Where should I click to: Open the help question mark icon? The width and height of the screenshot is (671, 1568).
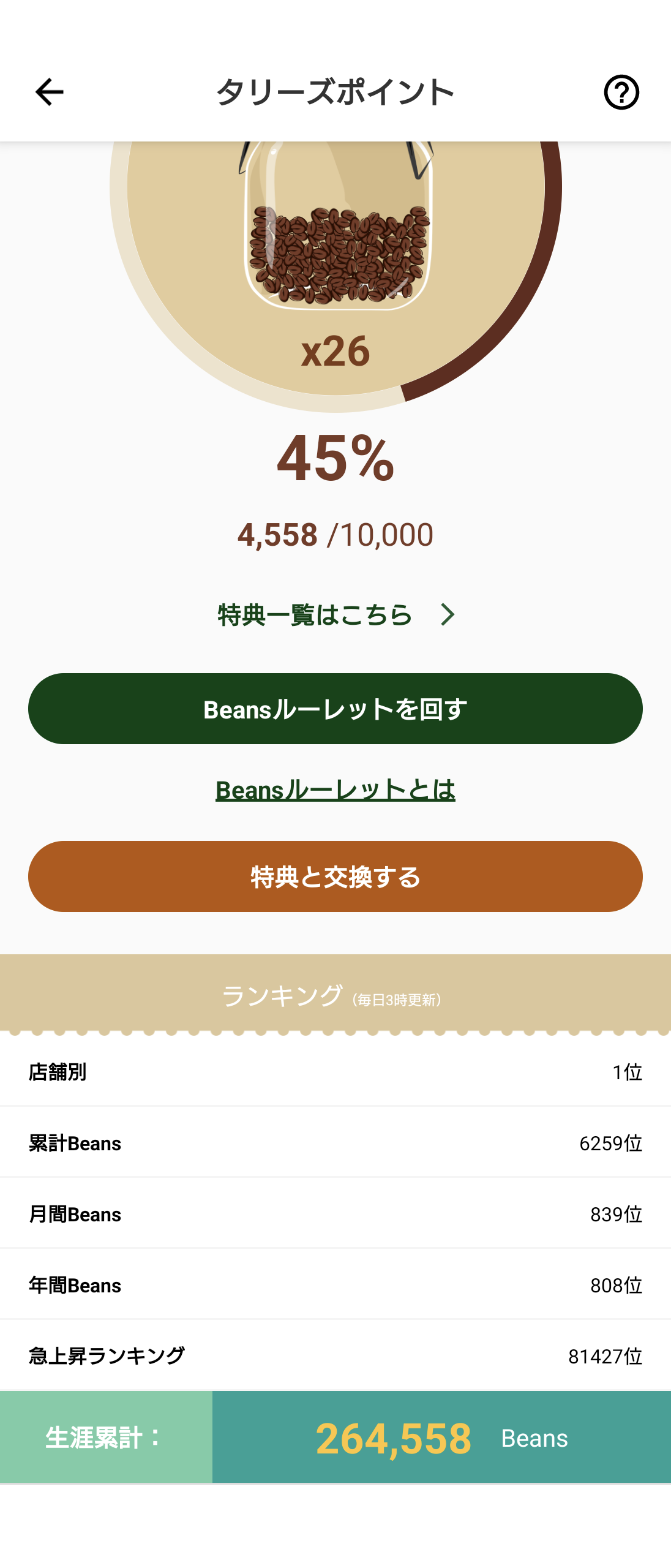point(621,92)
